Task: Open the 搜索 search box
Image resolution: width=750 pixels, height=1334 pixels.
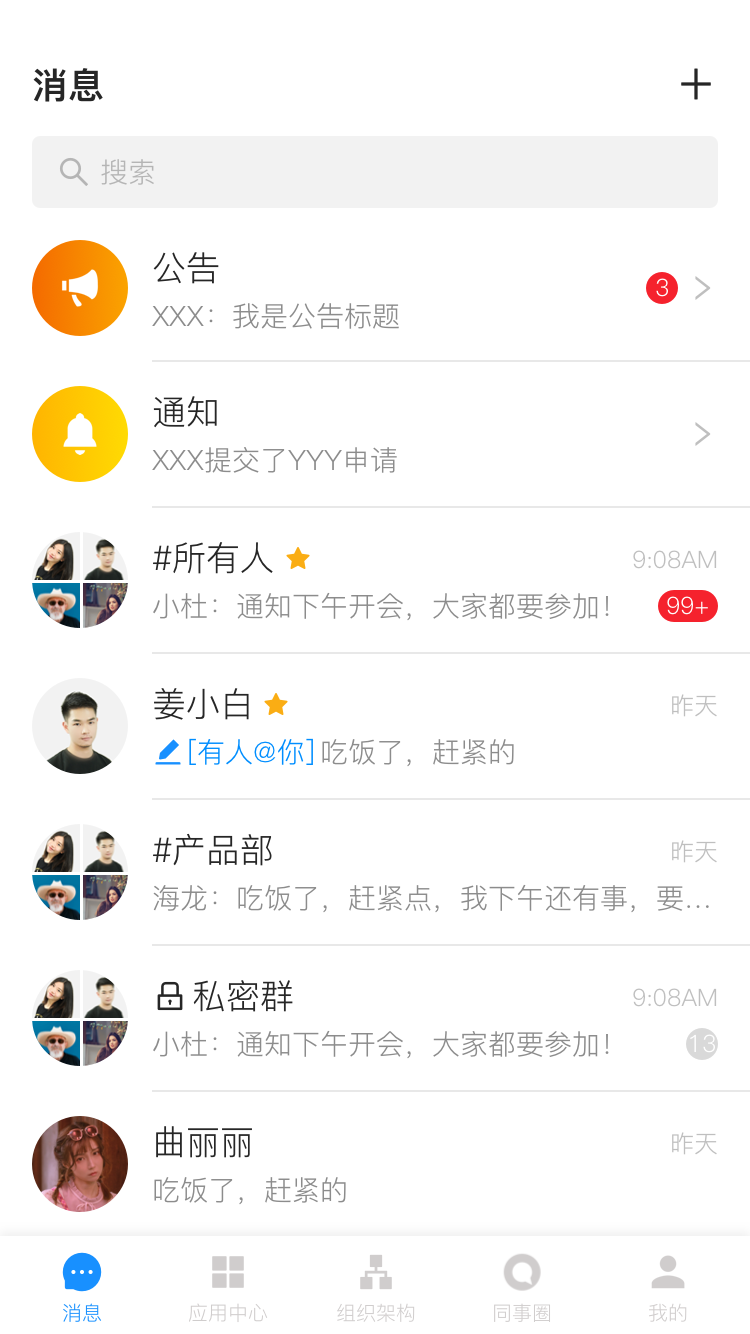Action: tap(375, 172)
